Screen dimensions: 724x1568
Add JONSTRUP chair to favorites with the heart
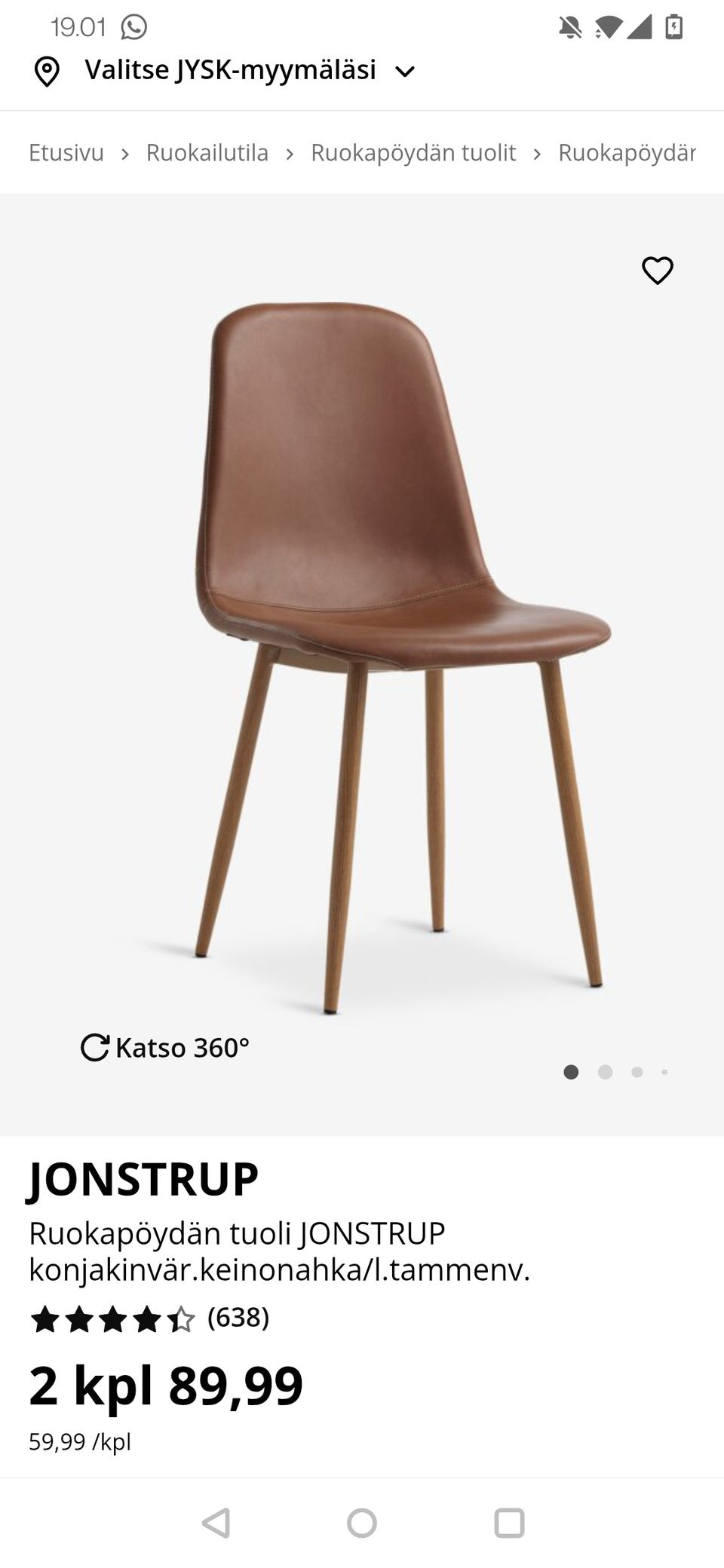[x=657, y=271]
